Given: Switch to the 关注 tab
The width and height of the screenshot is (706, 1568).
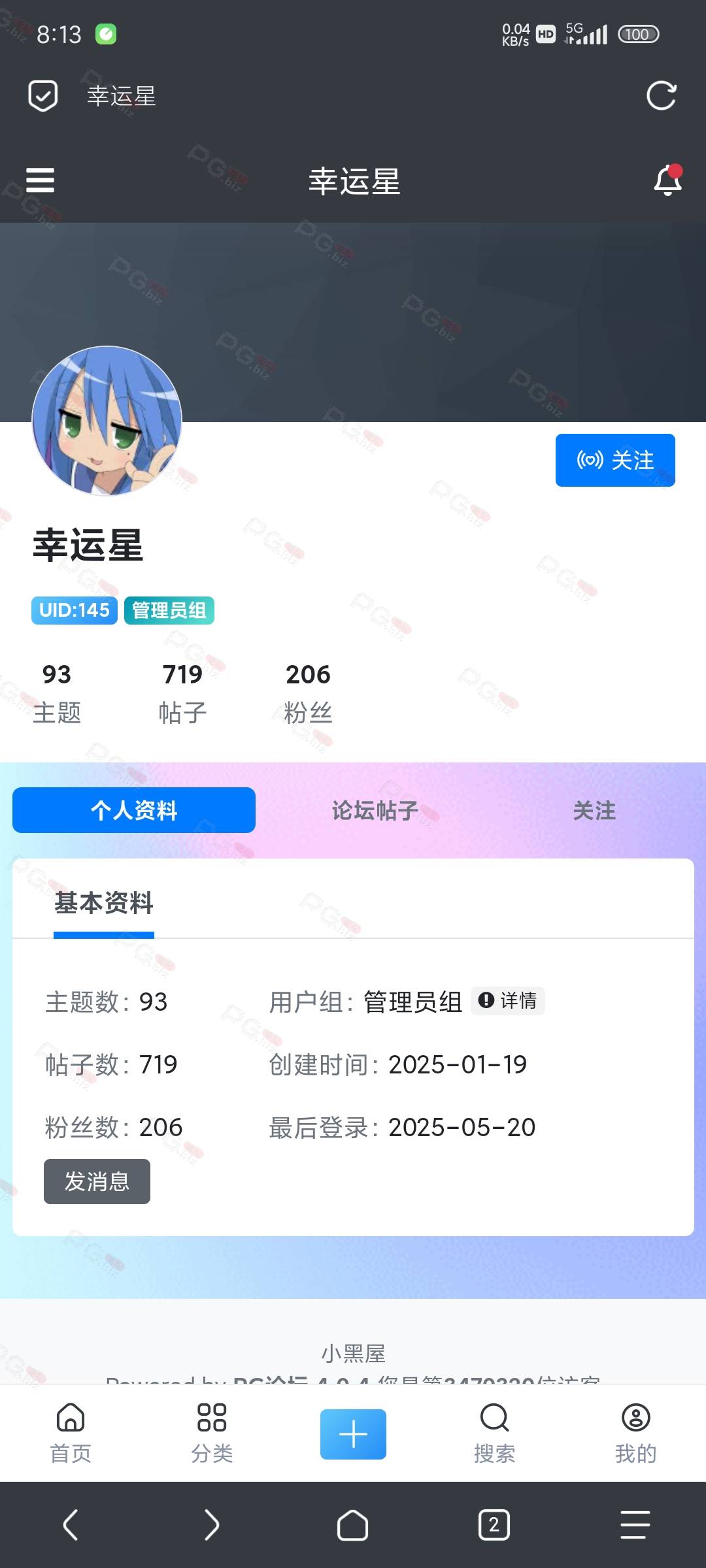Looking at the screenshot, I should coord(594,811).
